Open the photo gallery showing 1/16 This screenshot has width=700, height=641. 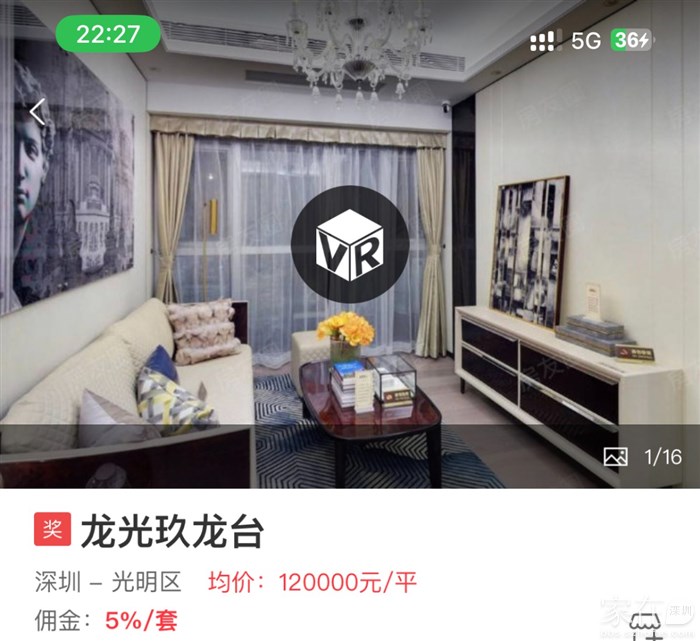pos(643,457)
